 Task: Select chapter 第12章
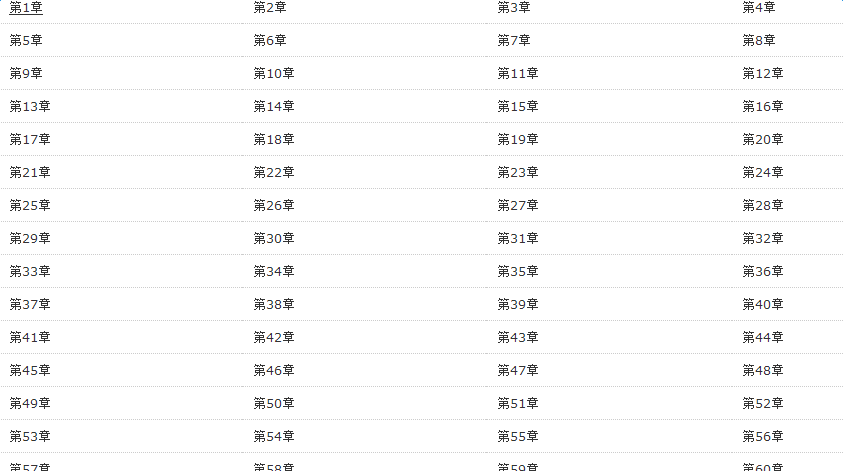click(763, 73)
